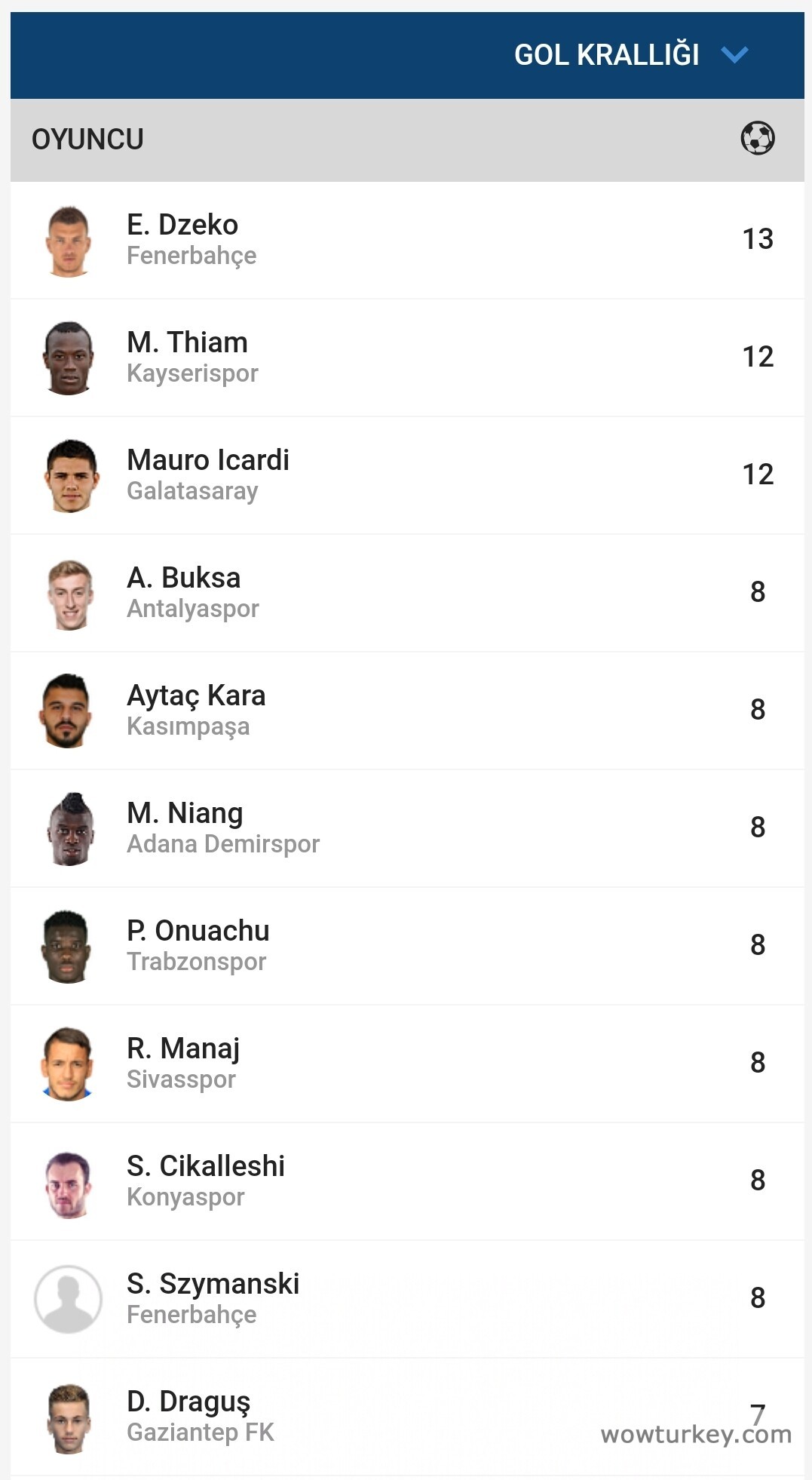Click M. Thiam's player photo
Image resolution: width=812 pixels, height=1480 pixels.
coord(69,357)
